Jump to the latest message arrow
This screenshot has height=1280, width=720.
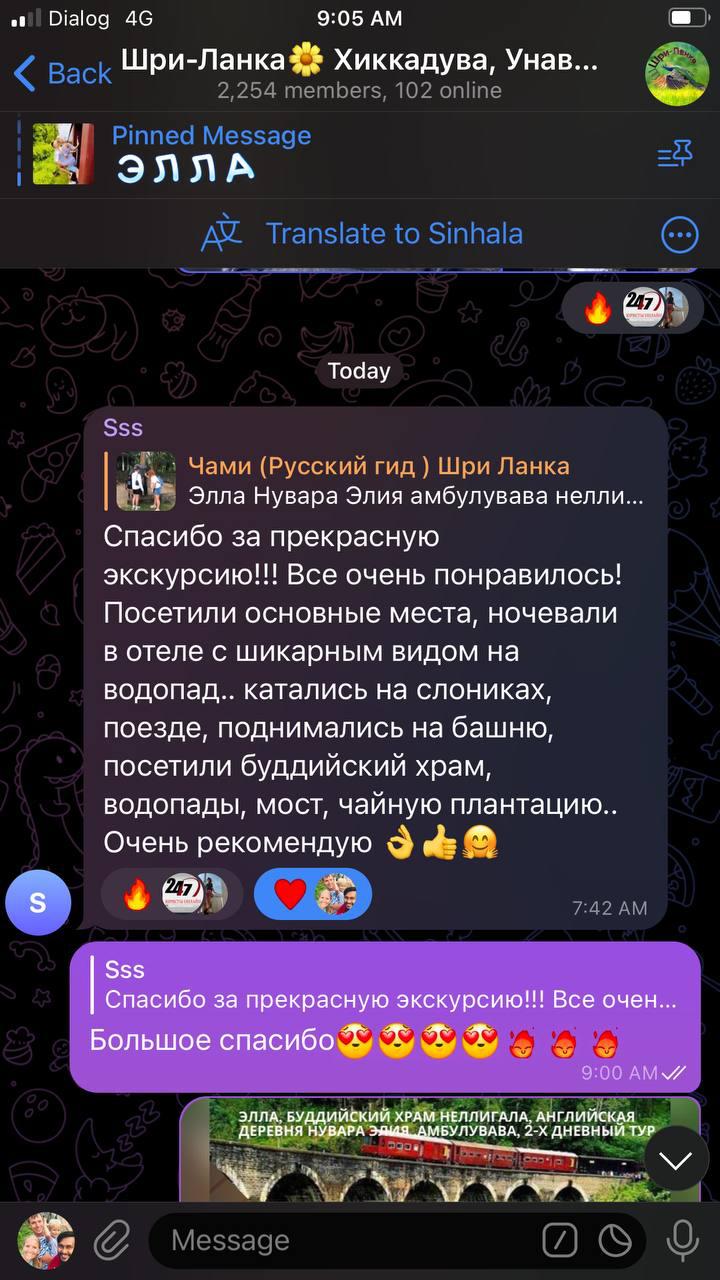676,1160
